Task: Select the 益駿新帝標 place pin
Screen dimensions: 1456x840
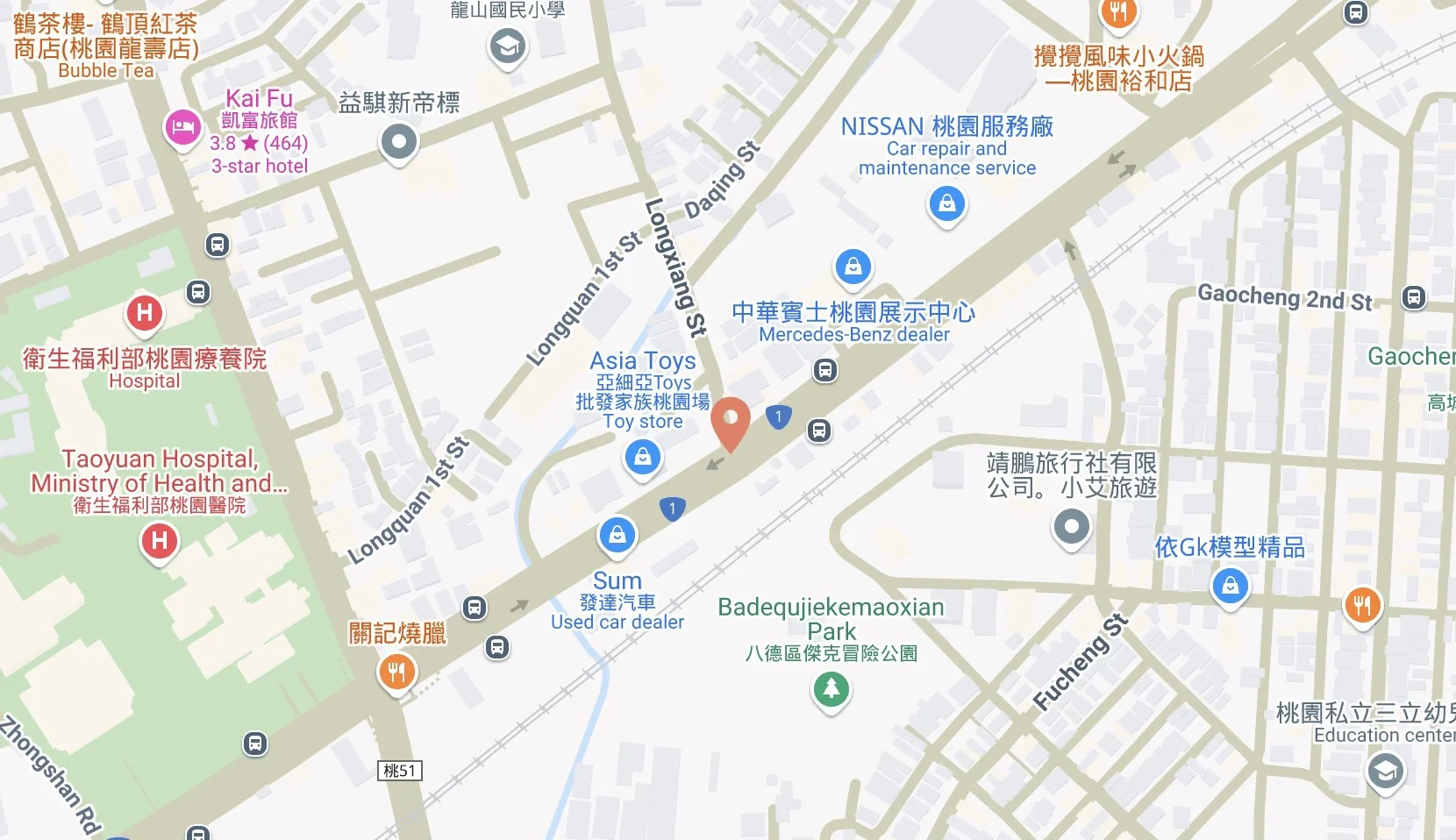Action: (x=399, y=141)
